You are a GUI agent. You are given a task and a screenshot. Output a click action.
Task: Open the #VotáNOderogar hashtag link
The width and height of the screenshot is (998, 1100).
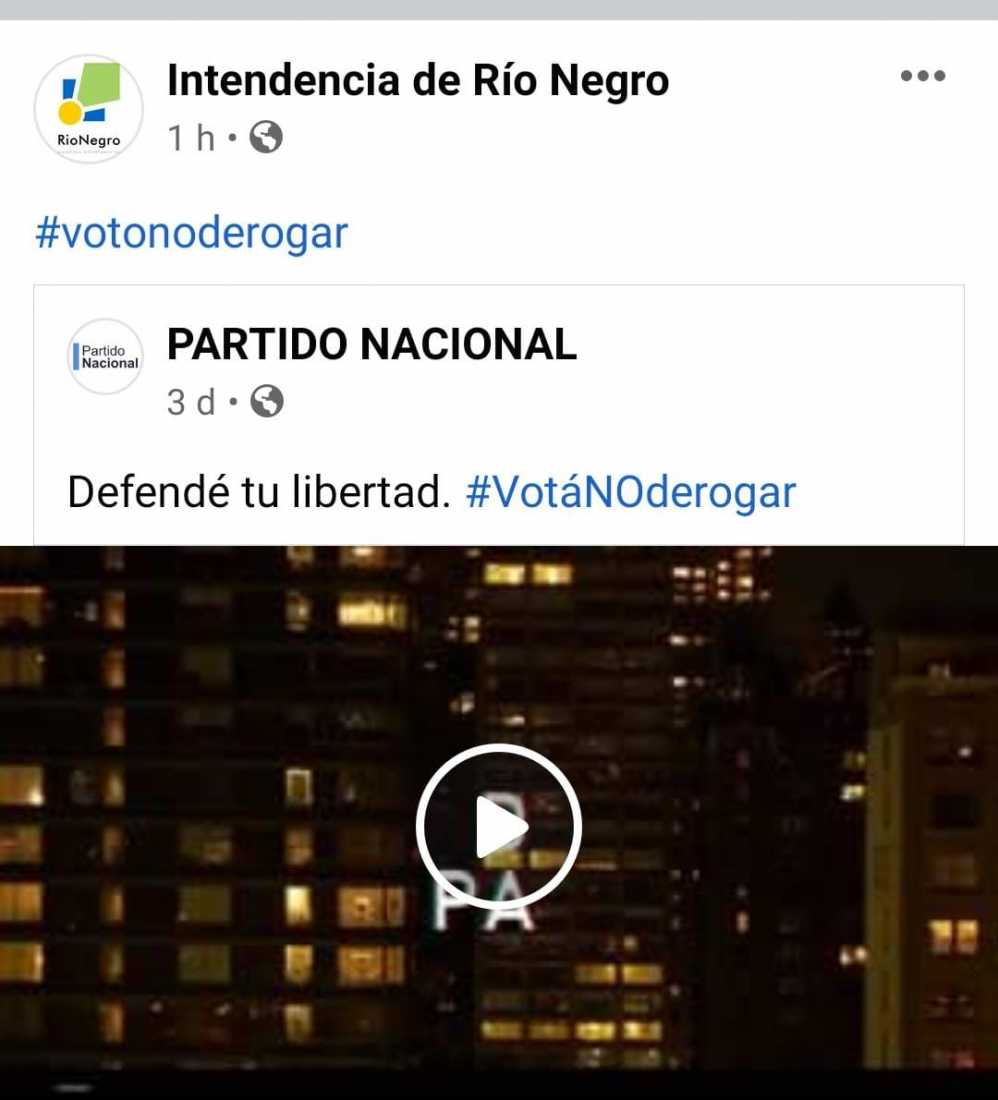pyautogui.click(x=630, y=492)
